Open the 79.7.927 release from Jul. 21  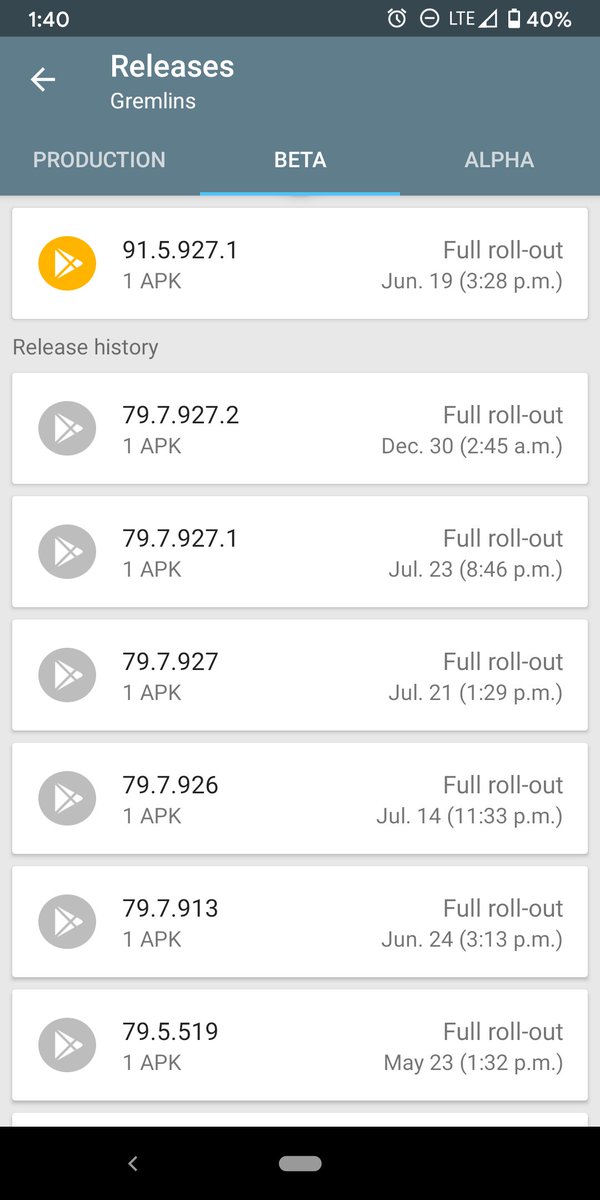[x=300, y=675]
